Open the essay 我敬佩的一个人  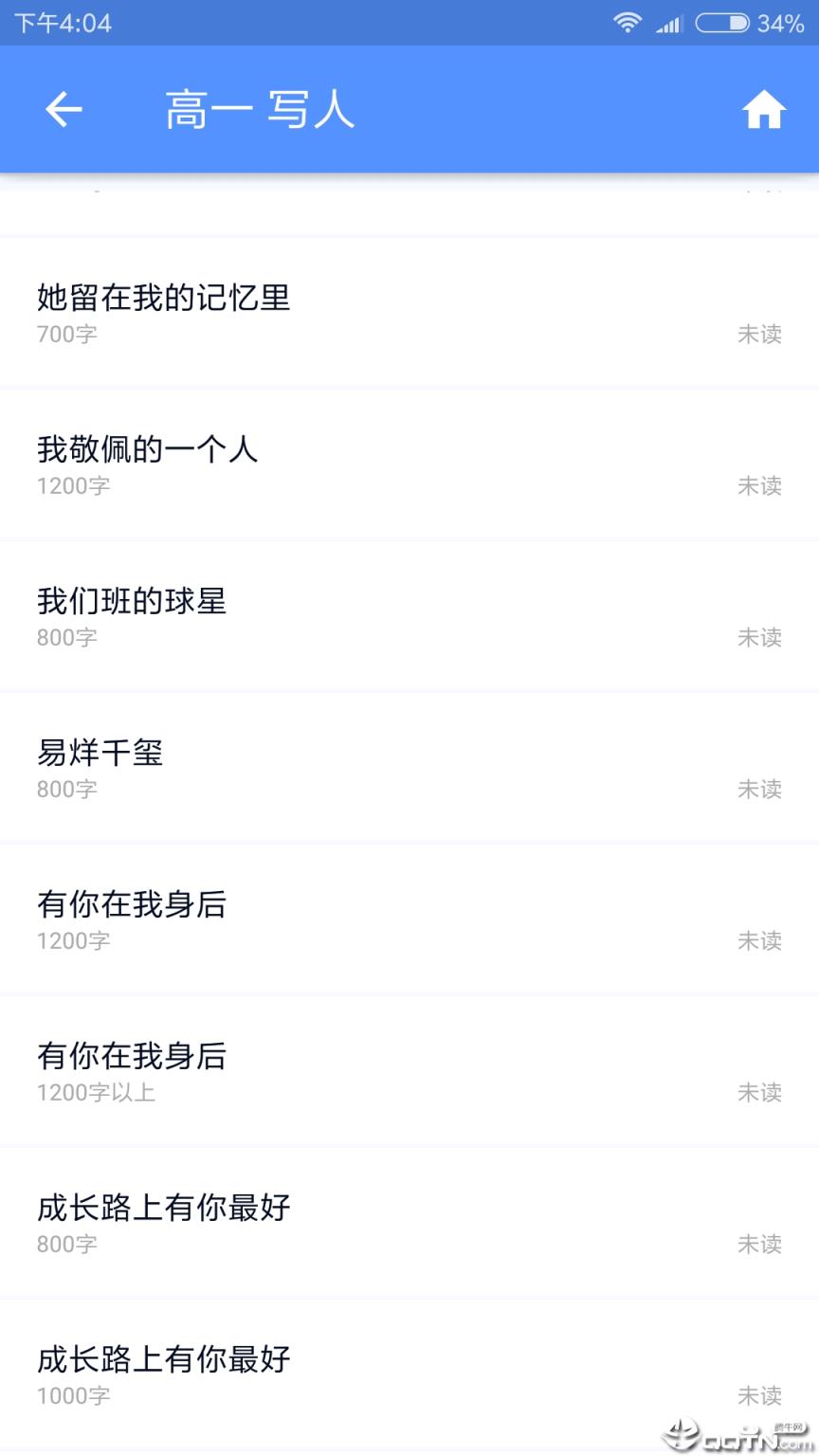148,450
